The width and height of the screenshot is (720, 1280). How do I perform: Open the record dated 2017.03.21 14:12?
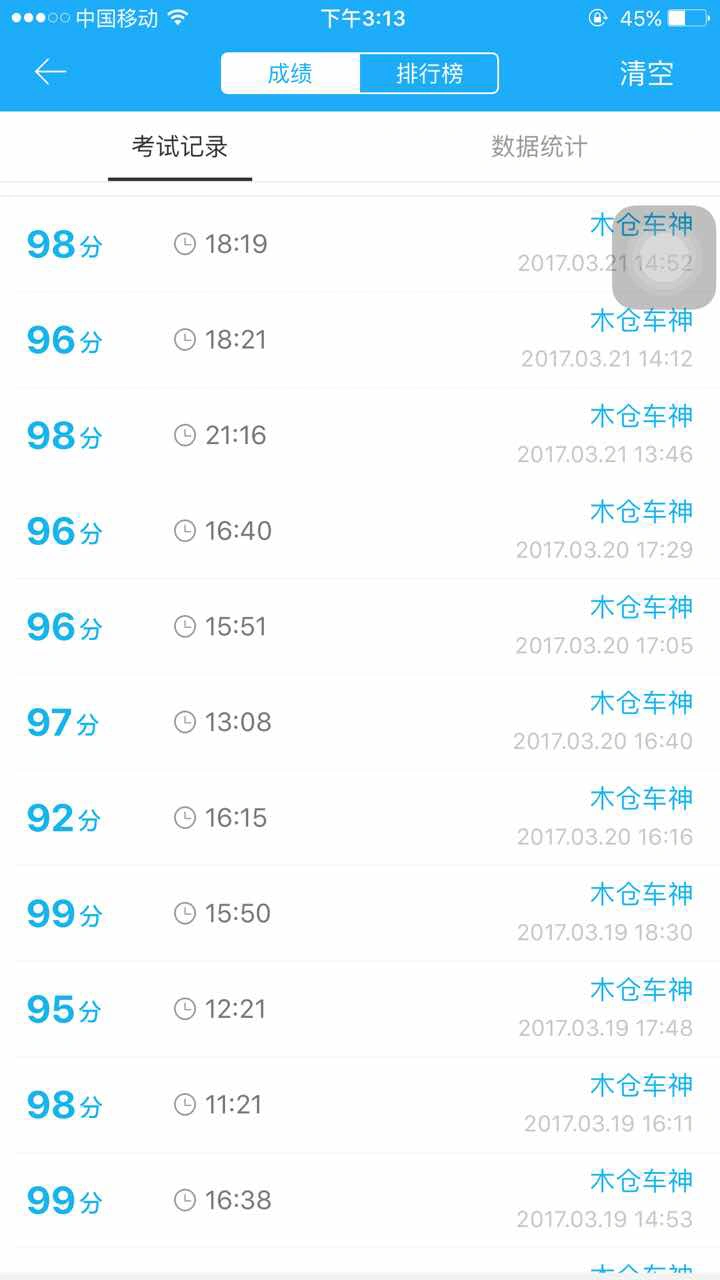(360, 340)
